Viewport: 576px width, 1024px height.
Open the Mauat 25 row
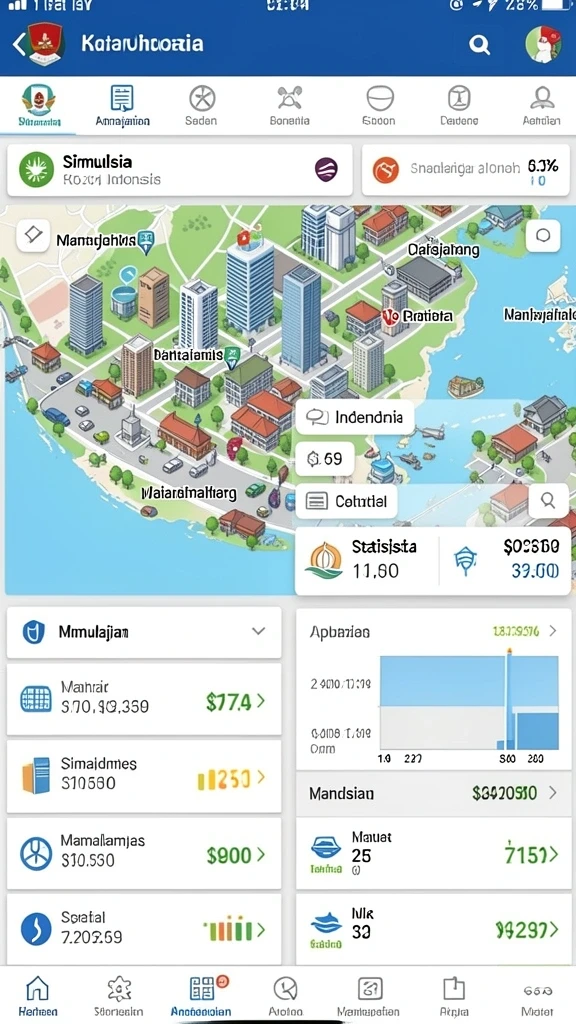434,854
